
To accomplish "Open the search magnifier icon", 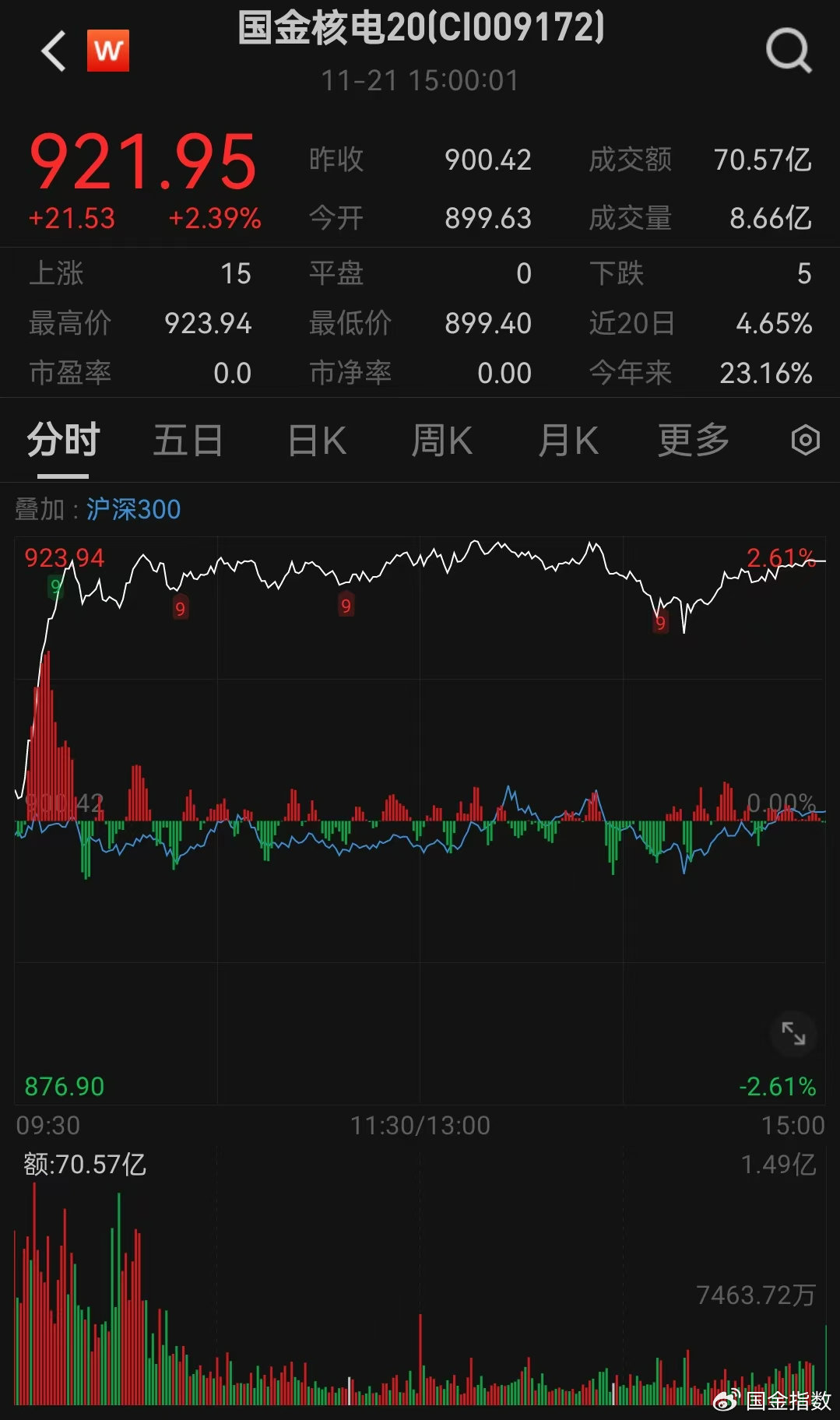I will 789,51.
